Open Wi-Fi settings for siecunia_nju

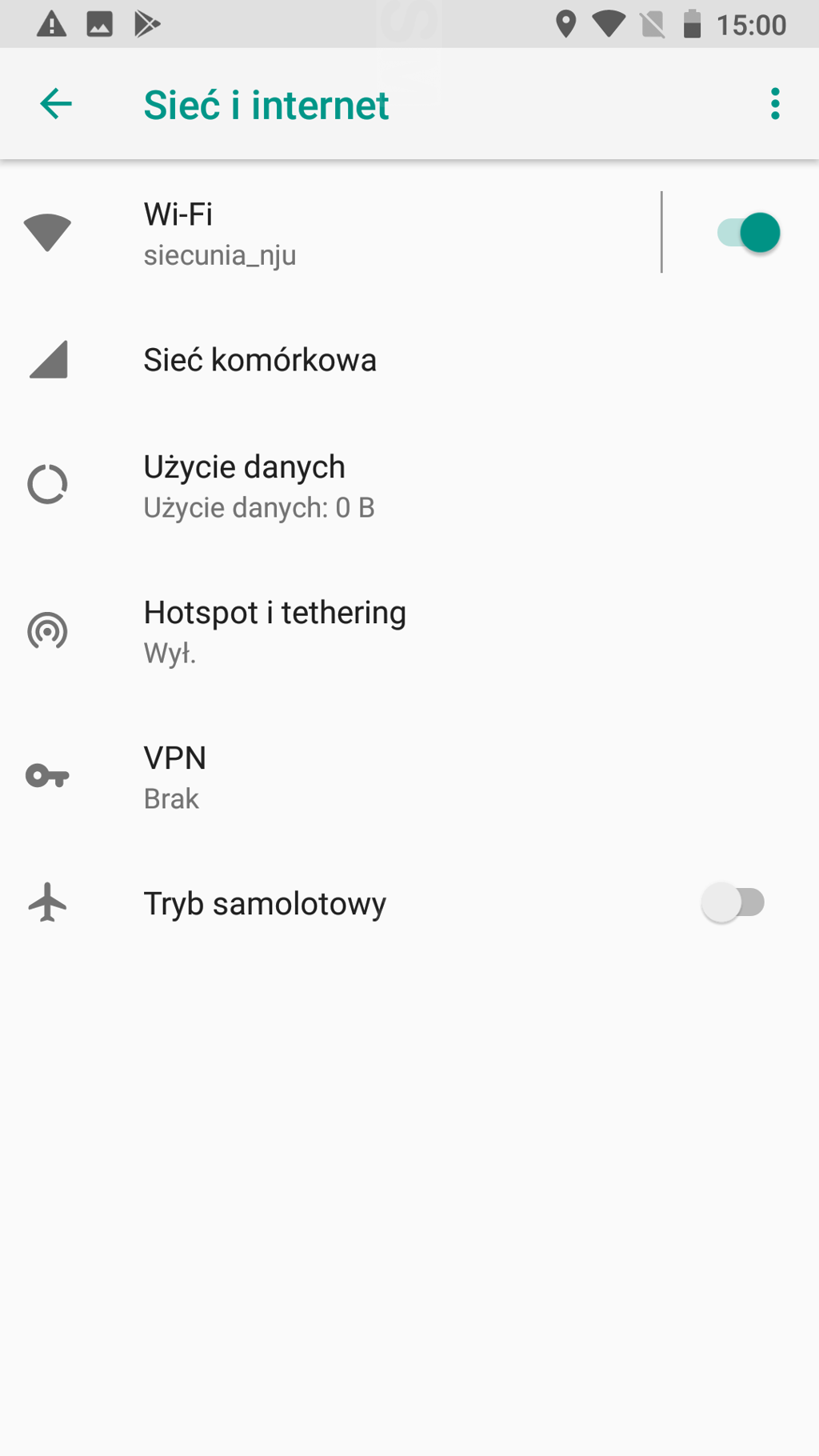click(x=320, y=233)
